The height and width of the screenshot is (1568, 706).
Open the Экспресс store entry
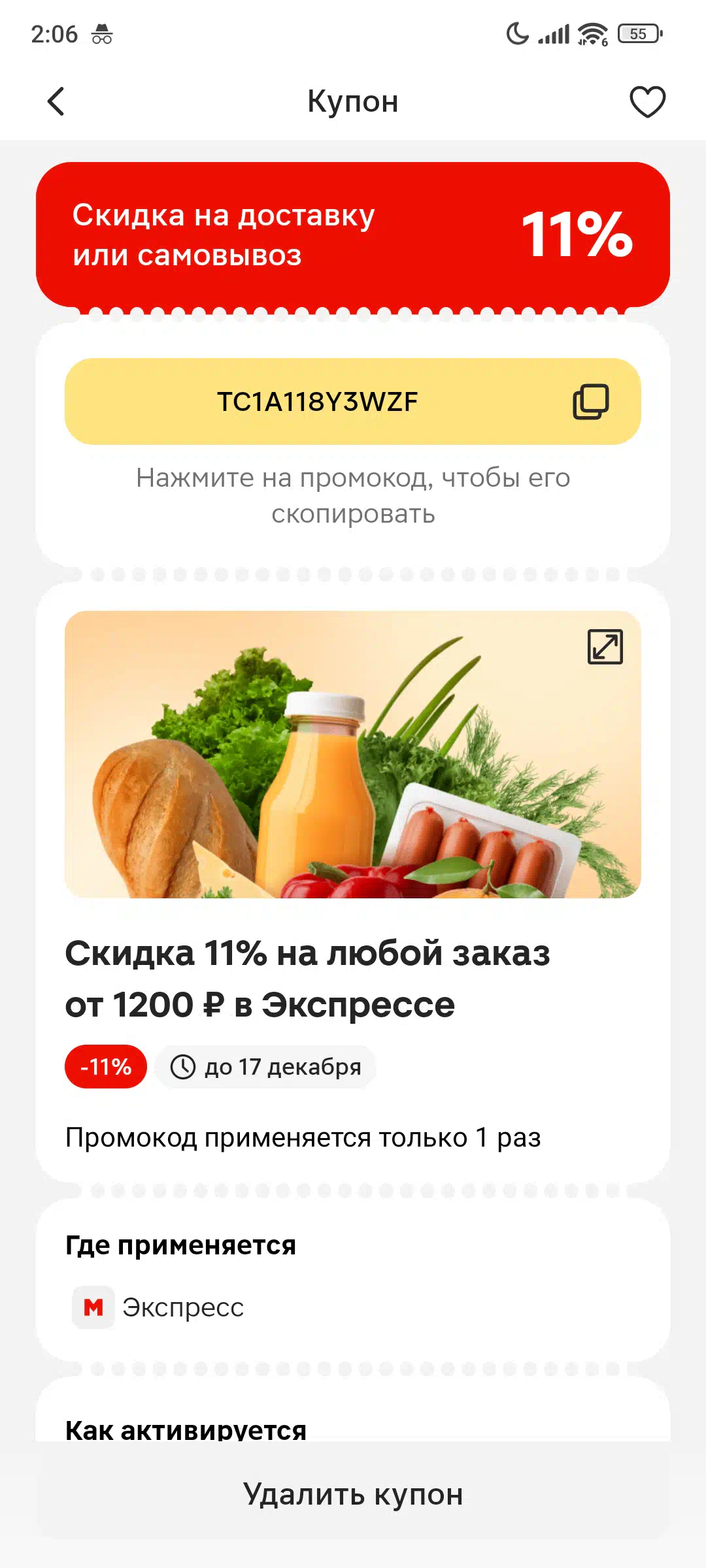(x=158, y=1307)
